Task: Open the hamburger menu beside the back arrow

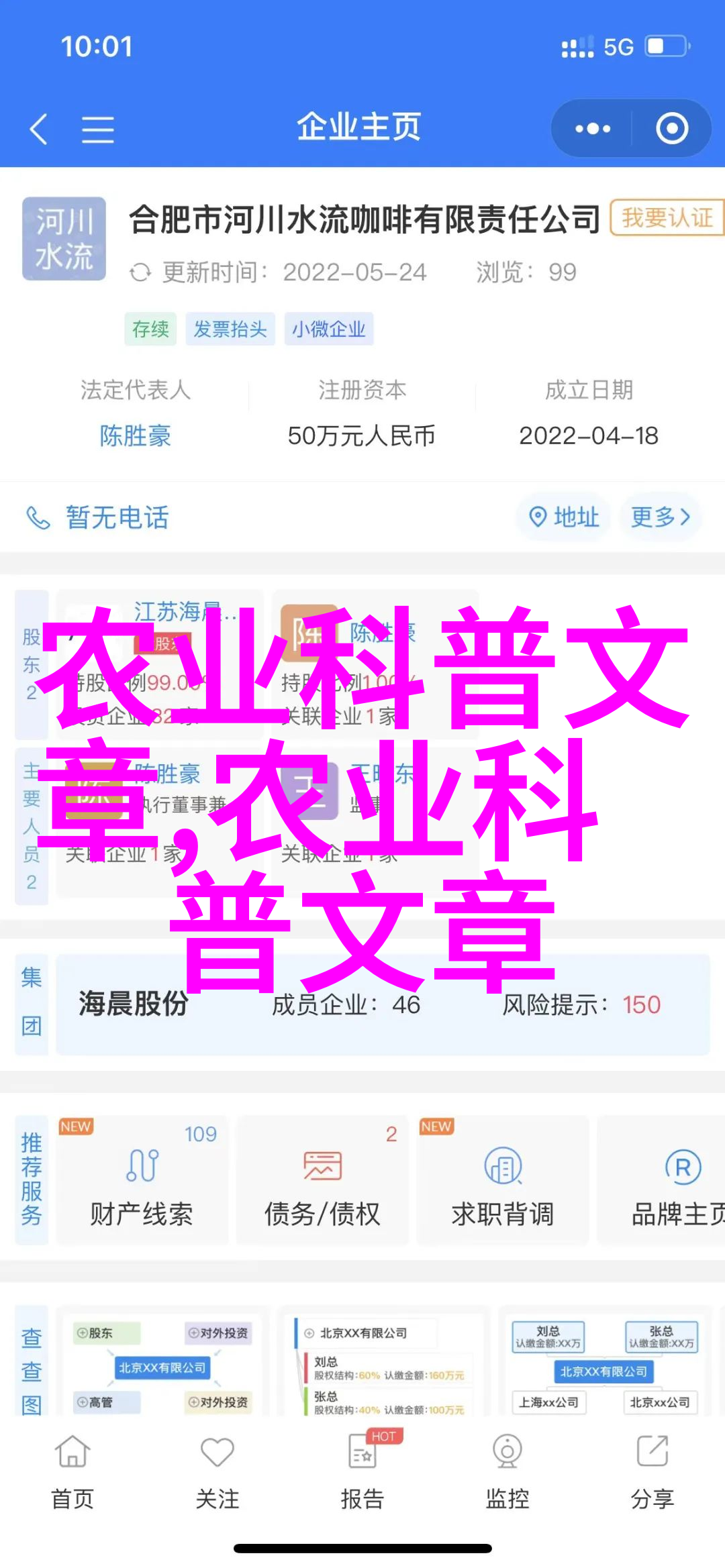Action: [98, 128]
